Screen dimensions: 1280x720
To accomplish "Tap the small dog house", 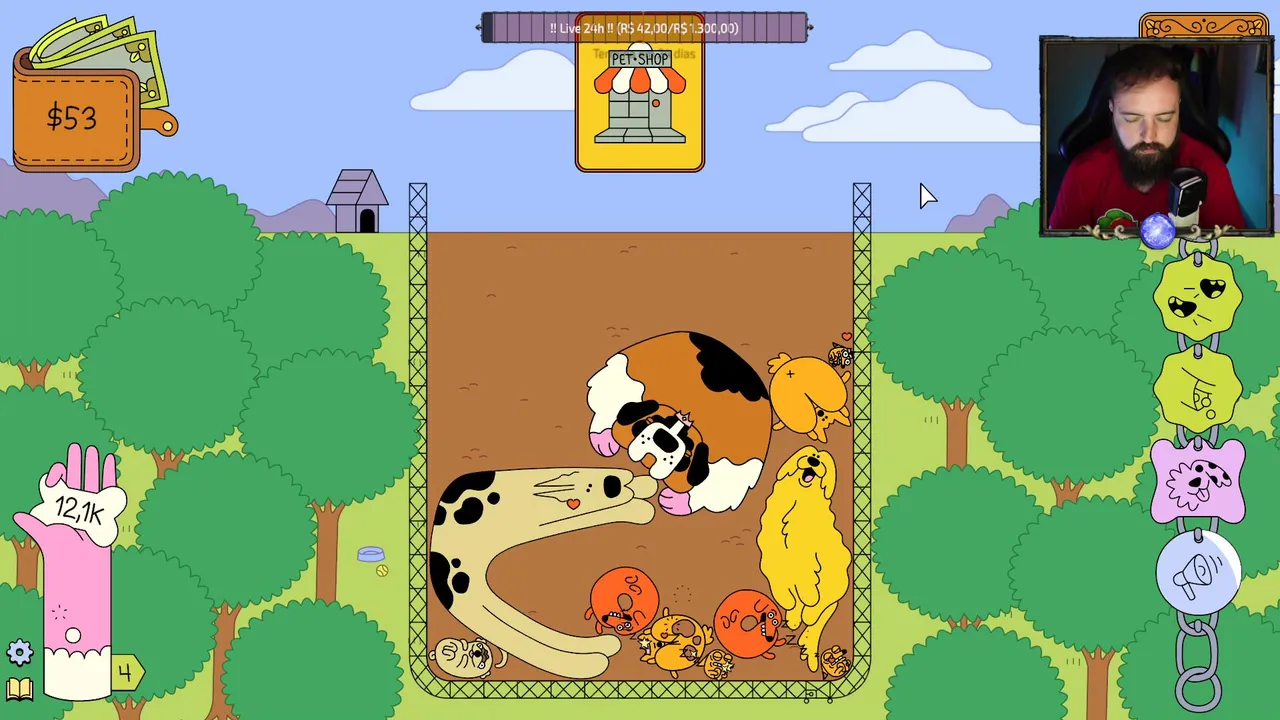I will click(357, 203).
